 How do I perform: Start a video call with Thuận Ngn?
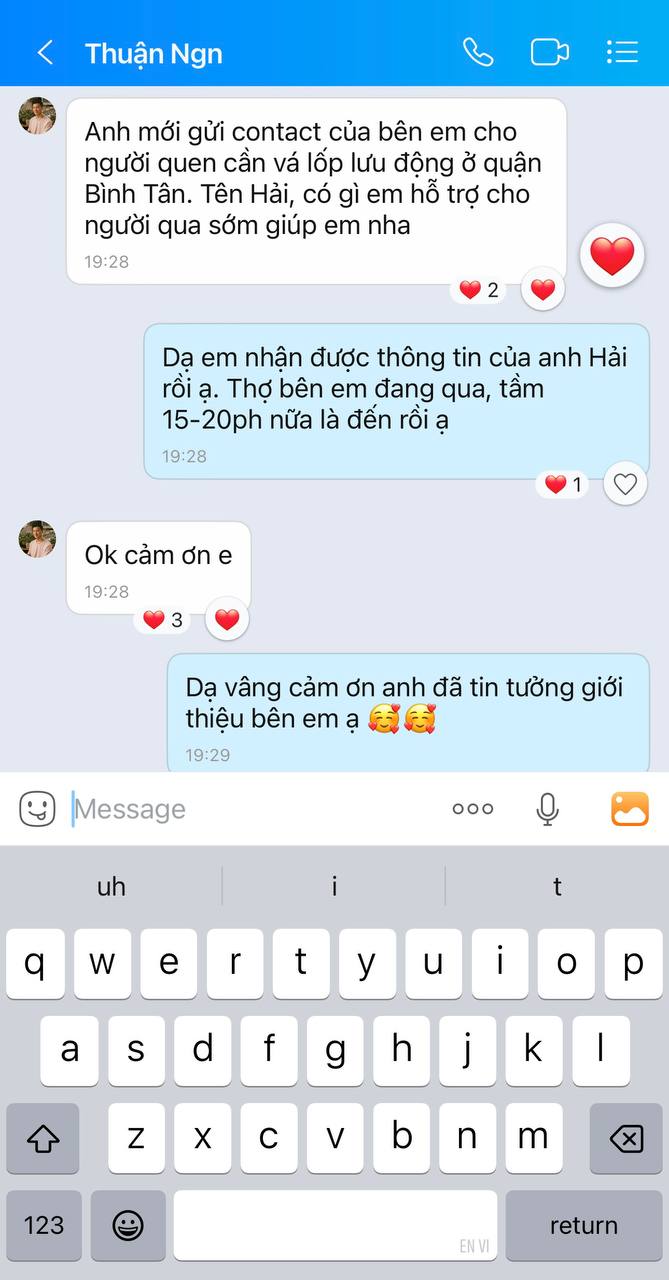point(549,52)
